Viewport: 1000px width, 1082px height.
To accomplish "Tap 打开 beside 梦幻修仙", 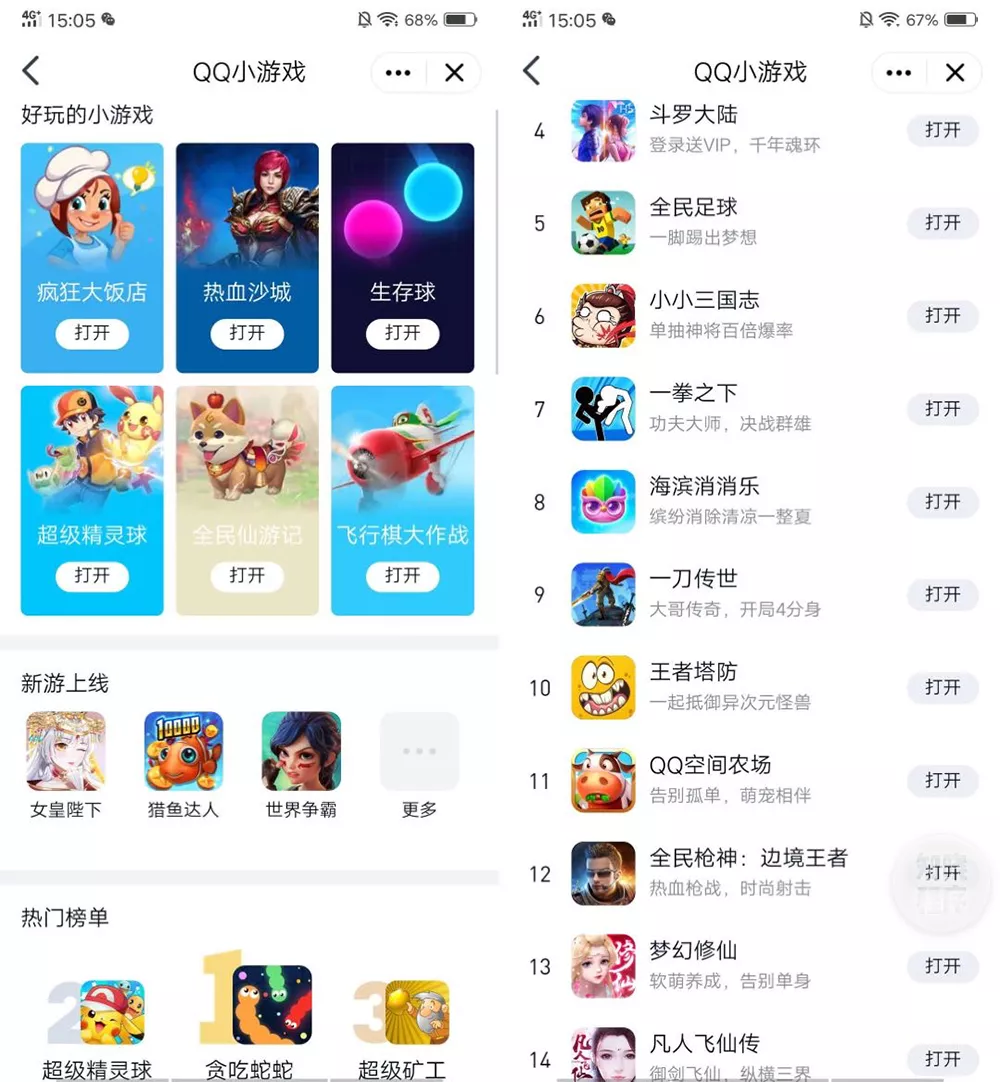I will 942,966.
